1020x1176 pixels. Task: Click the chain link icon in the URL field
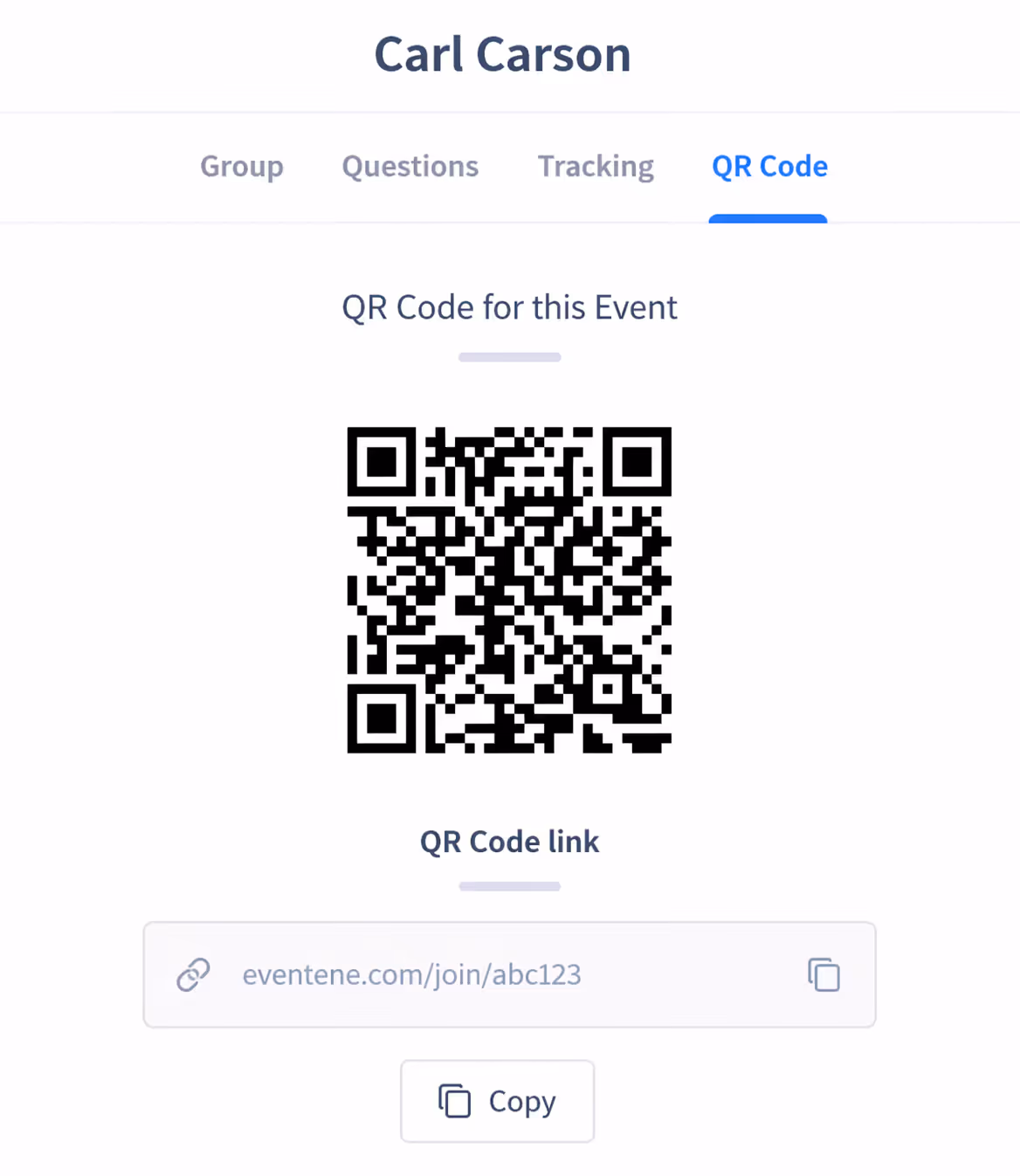(192, 974)
